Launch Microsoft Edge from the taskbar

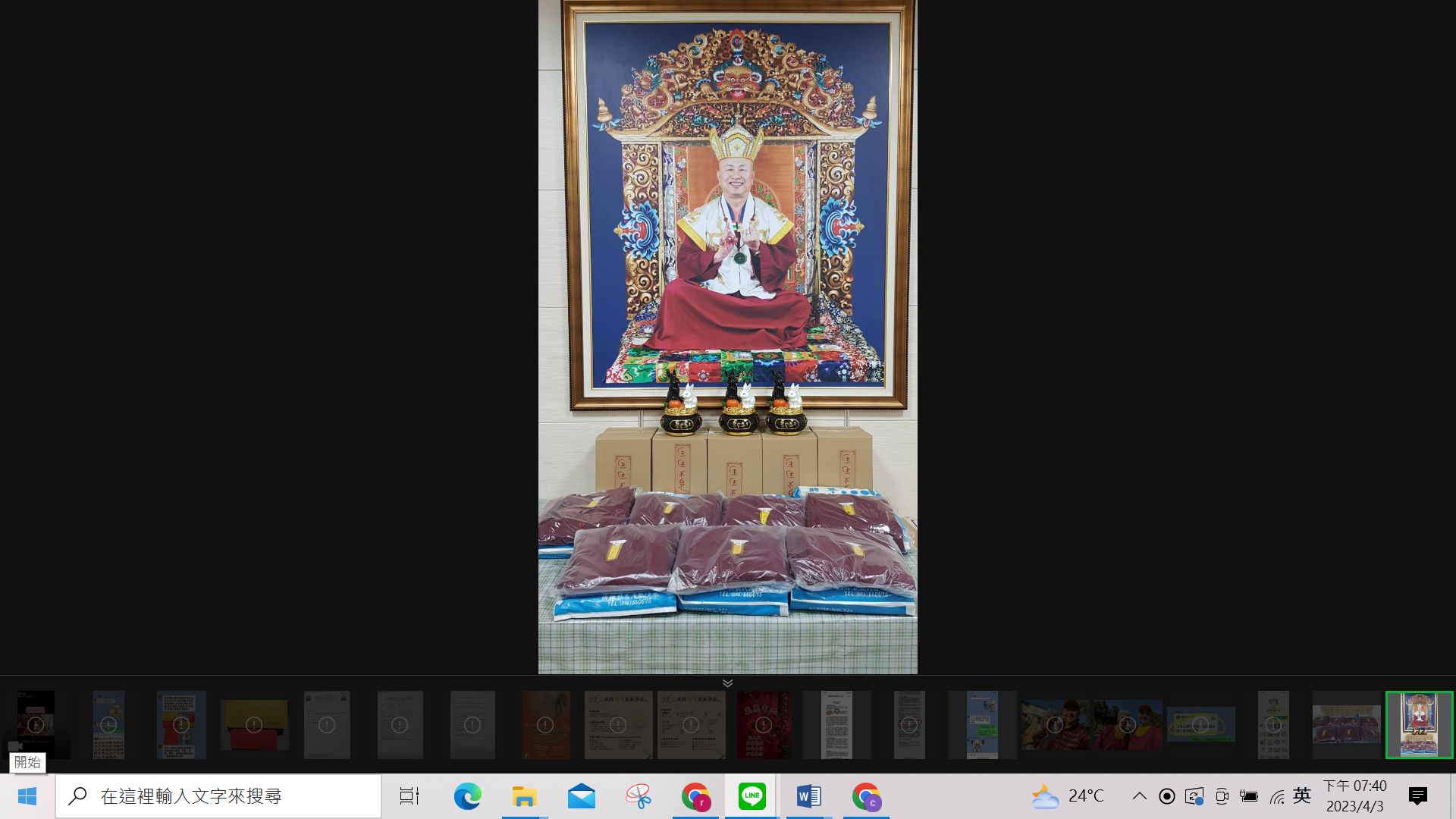[x=467, y=796]
